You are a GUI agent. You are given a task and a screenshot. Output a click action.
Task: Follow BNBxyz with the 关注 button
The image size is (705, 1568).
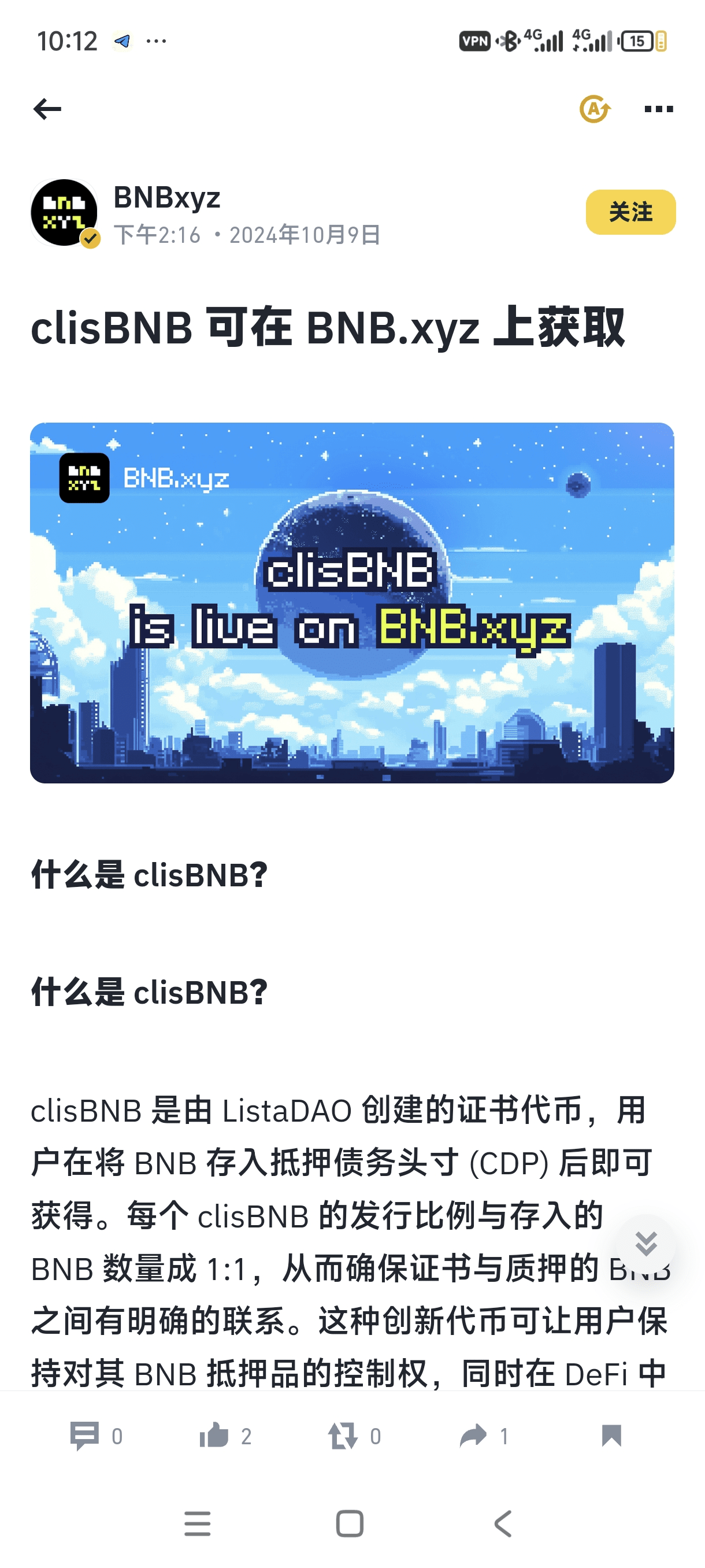pos(630,212)
